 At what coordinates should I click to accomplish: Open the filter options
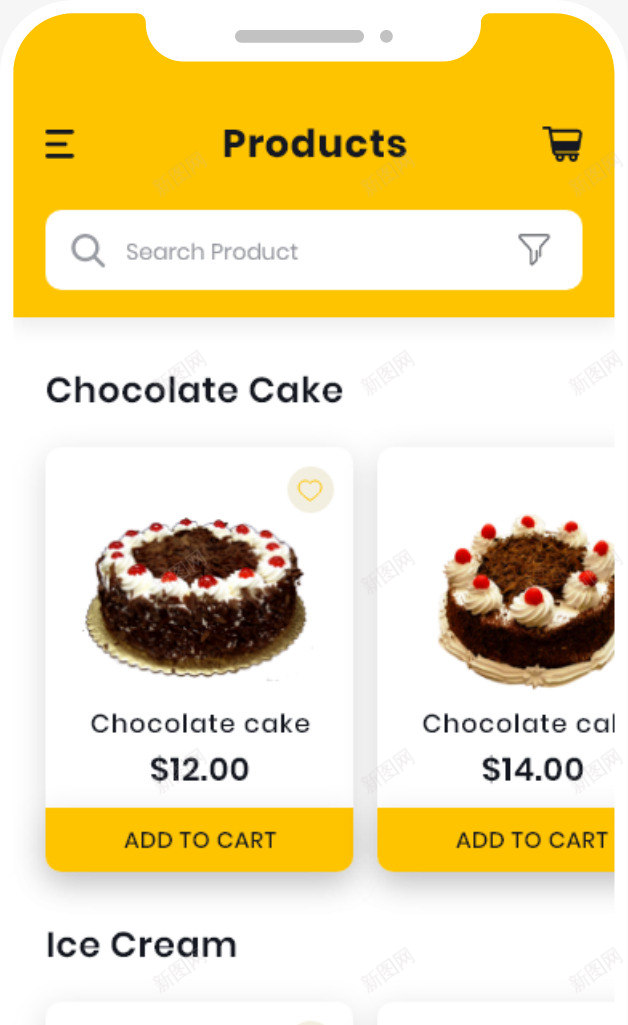534,249
